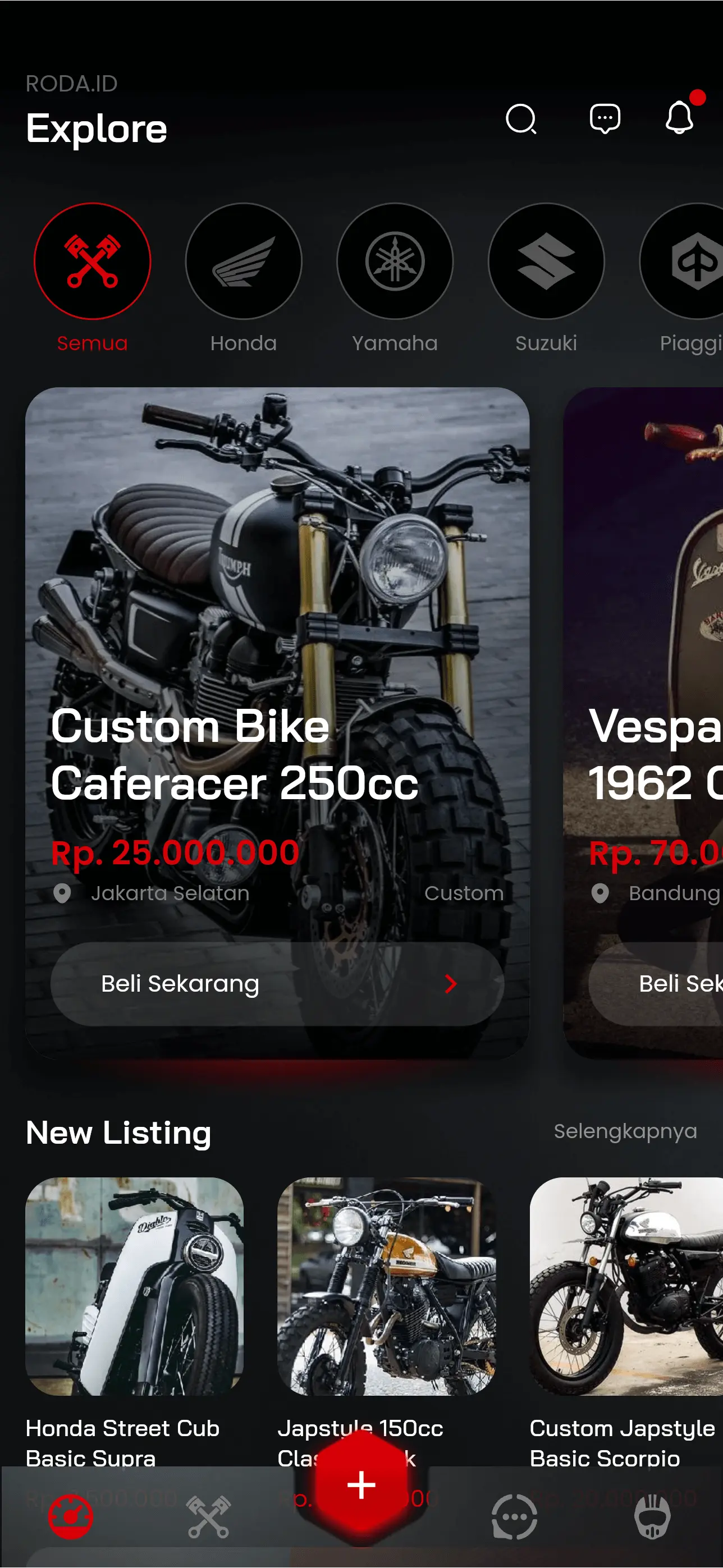Tap Beli Sekarang on Custom Bike Caferacer
The width and height of the screenshot is (723, 1568).
(x=277, y=984)
